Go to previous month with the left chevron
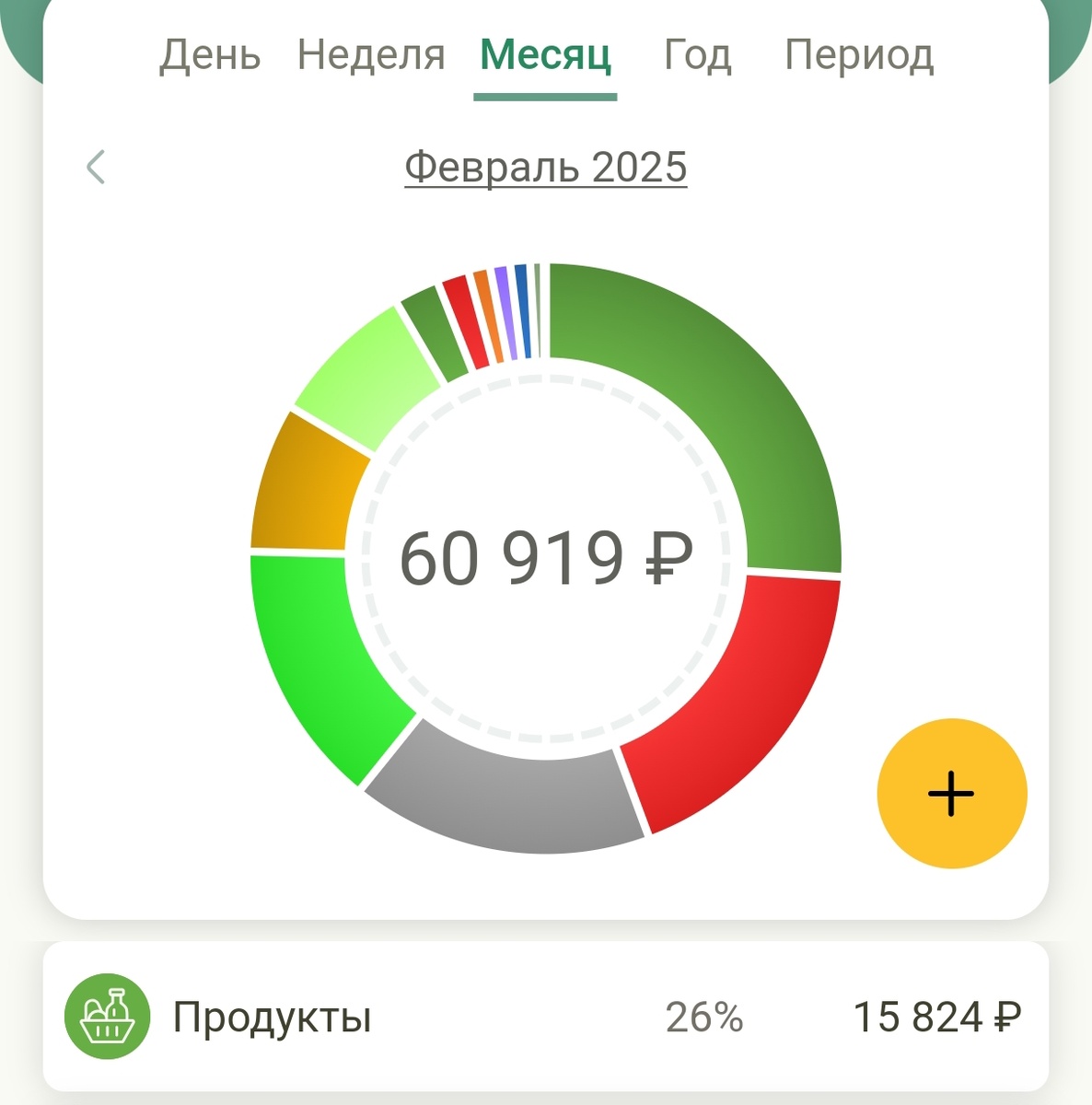 [x=96, y=167]
